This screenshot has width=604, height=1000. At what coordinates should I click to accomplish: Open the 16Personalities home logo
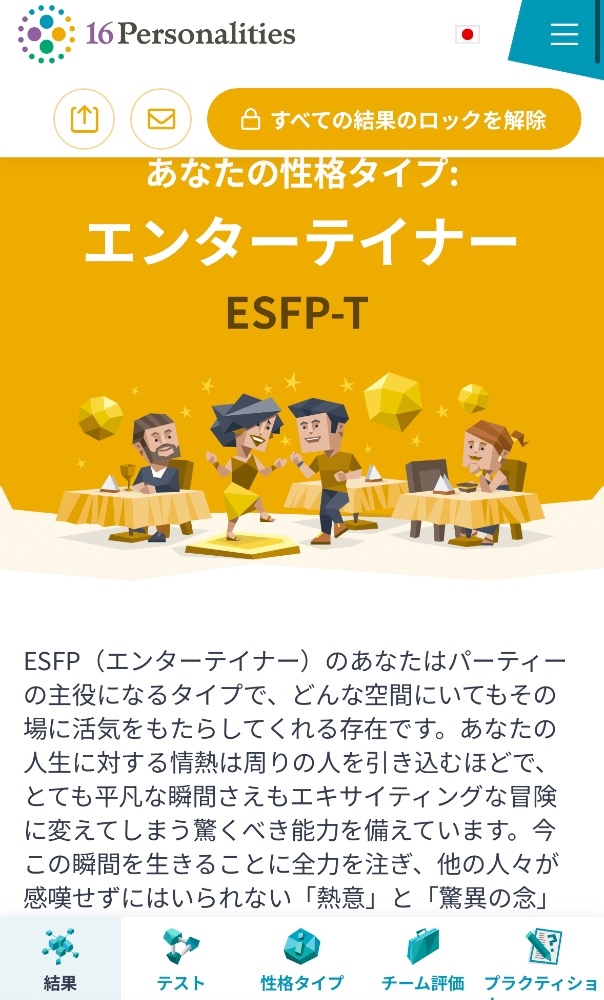[157, 33]
